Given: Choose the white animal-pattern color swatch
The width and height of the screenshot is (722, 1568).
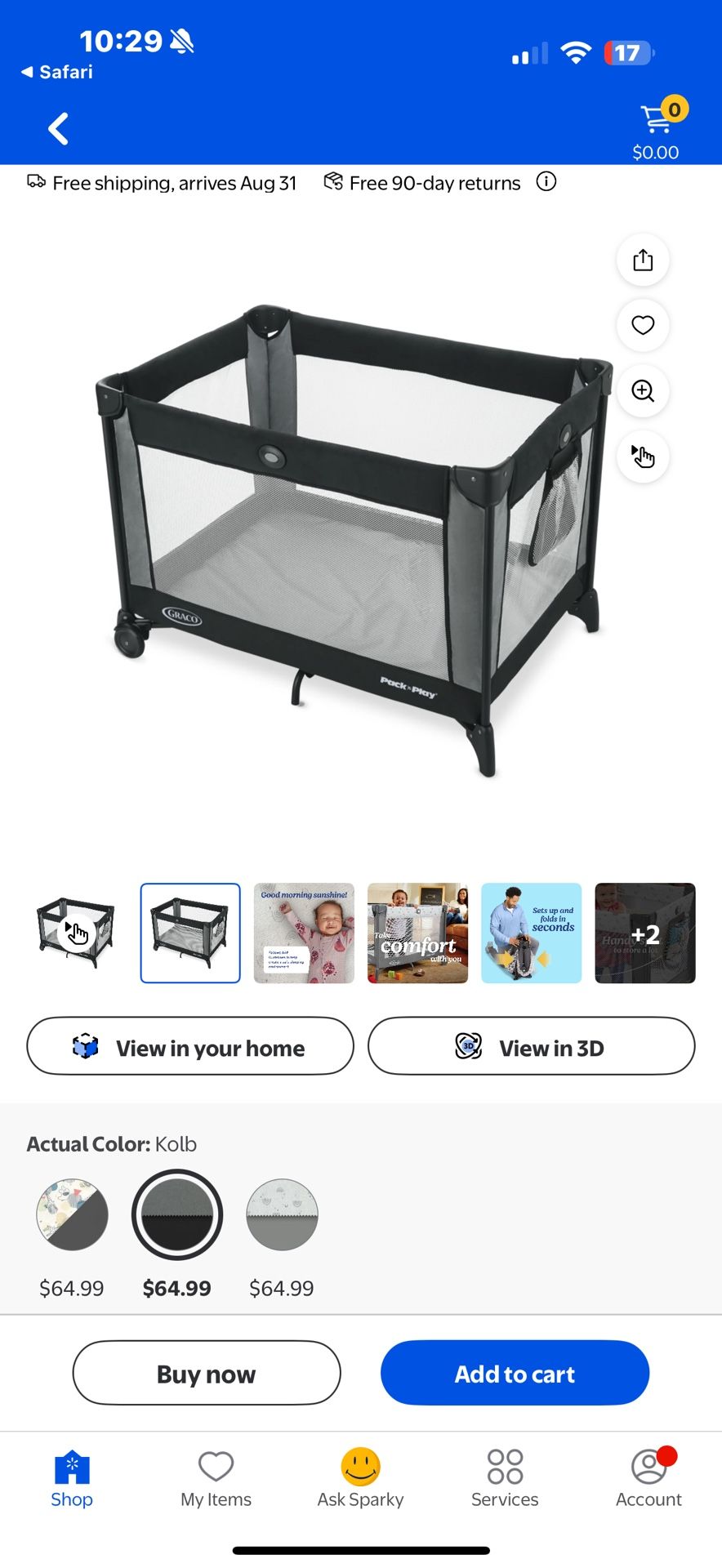Looking at the screenshot, I should [x=72, y=1214].
